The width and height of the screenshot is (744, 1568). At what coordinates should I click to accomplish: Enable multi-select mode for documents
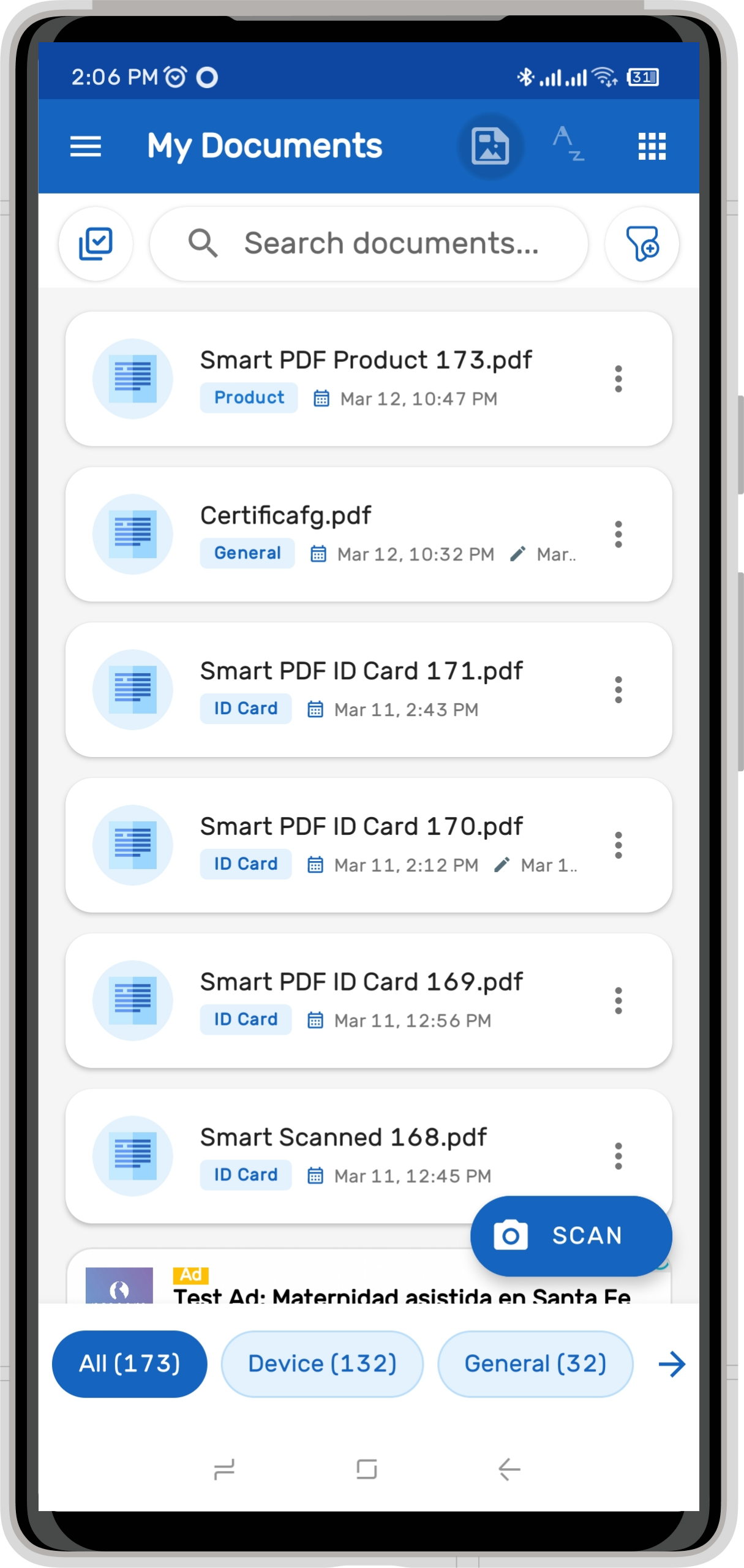point(96,244)
